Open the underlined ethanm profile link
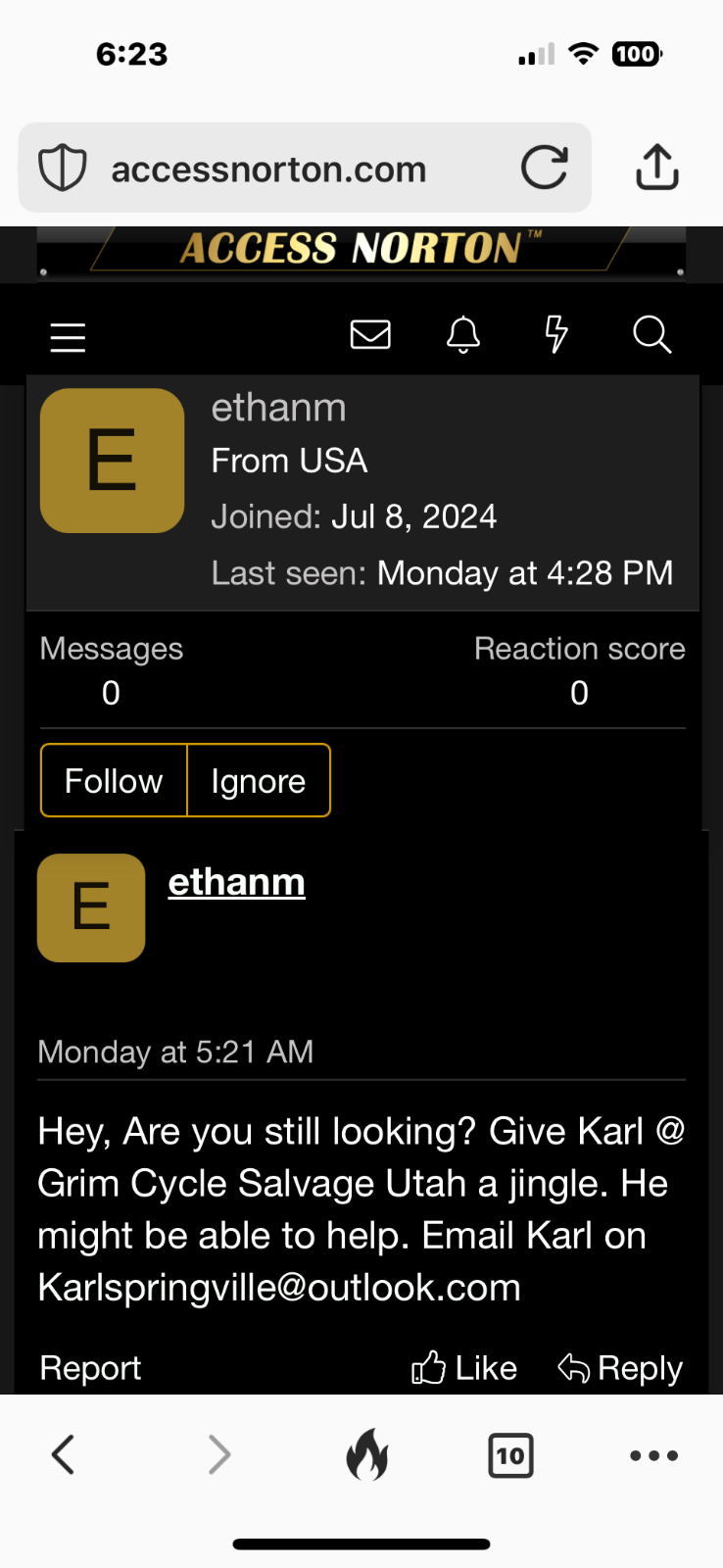This screenshot has width=723, height=1568. pyautogui.click(x=236, y=882)
